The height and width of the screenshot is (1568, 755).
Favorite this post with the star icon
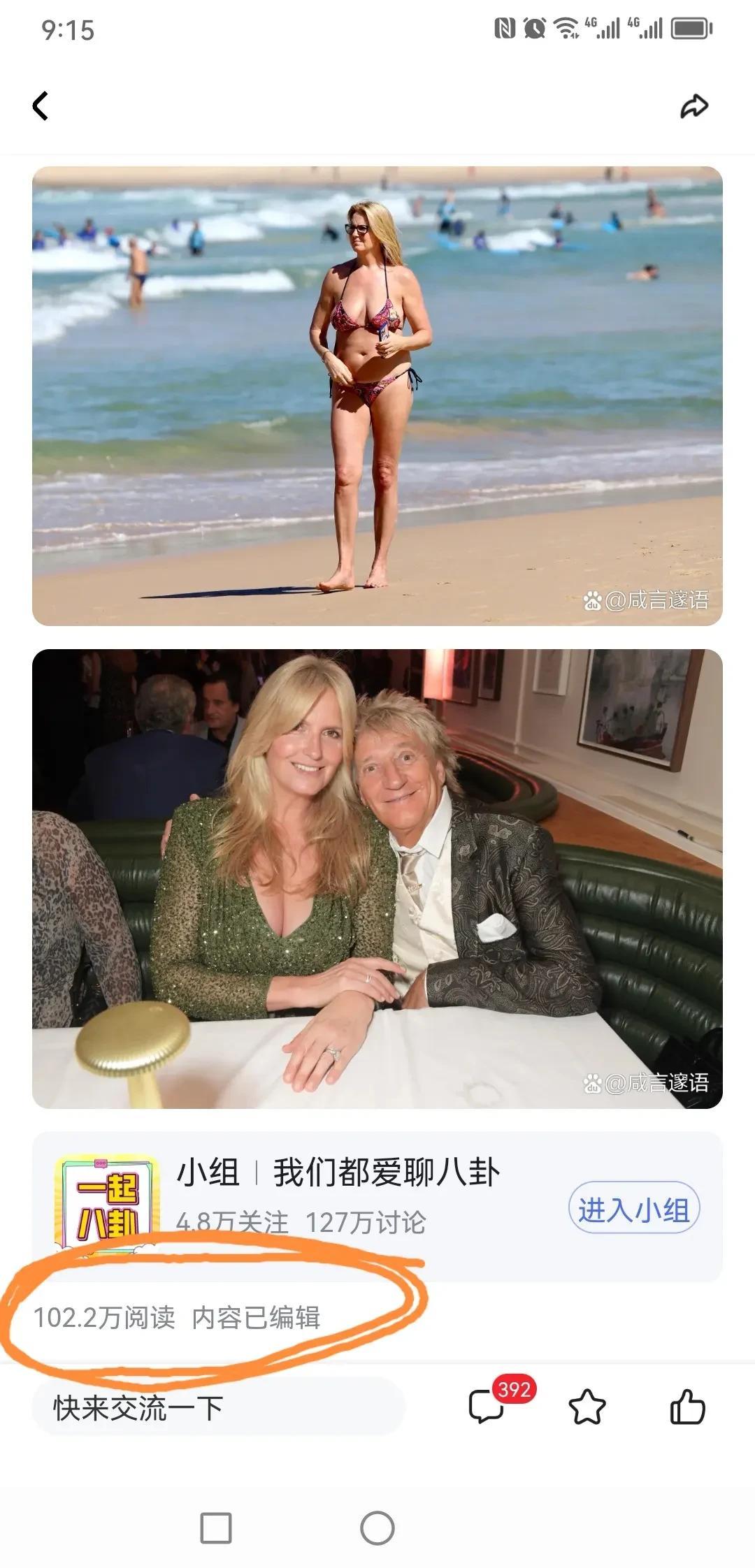[x=587, y=1407]
